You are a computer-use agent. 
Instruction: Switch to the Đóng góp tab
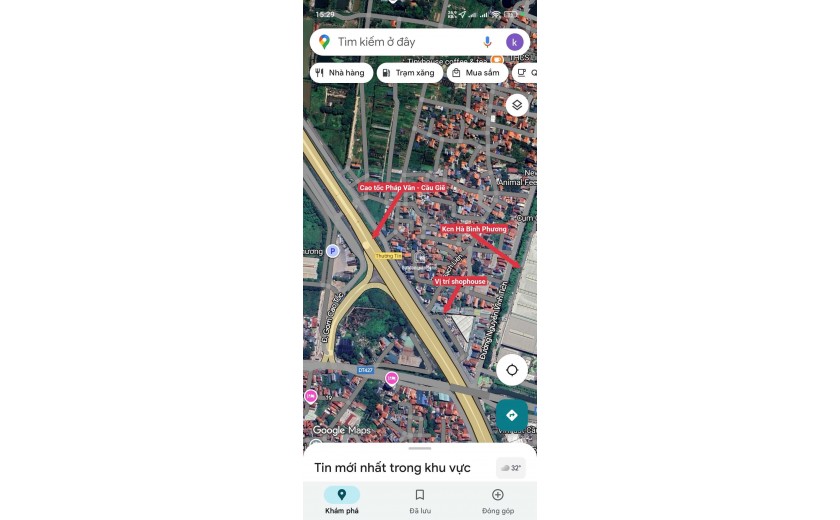pyautogui.click(x=497, y=501)
